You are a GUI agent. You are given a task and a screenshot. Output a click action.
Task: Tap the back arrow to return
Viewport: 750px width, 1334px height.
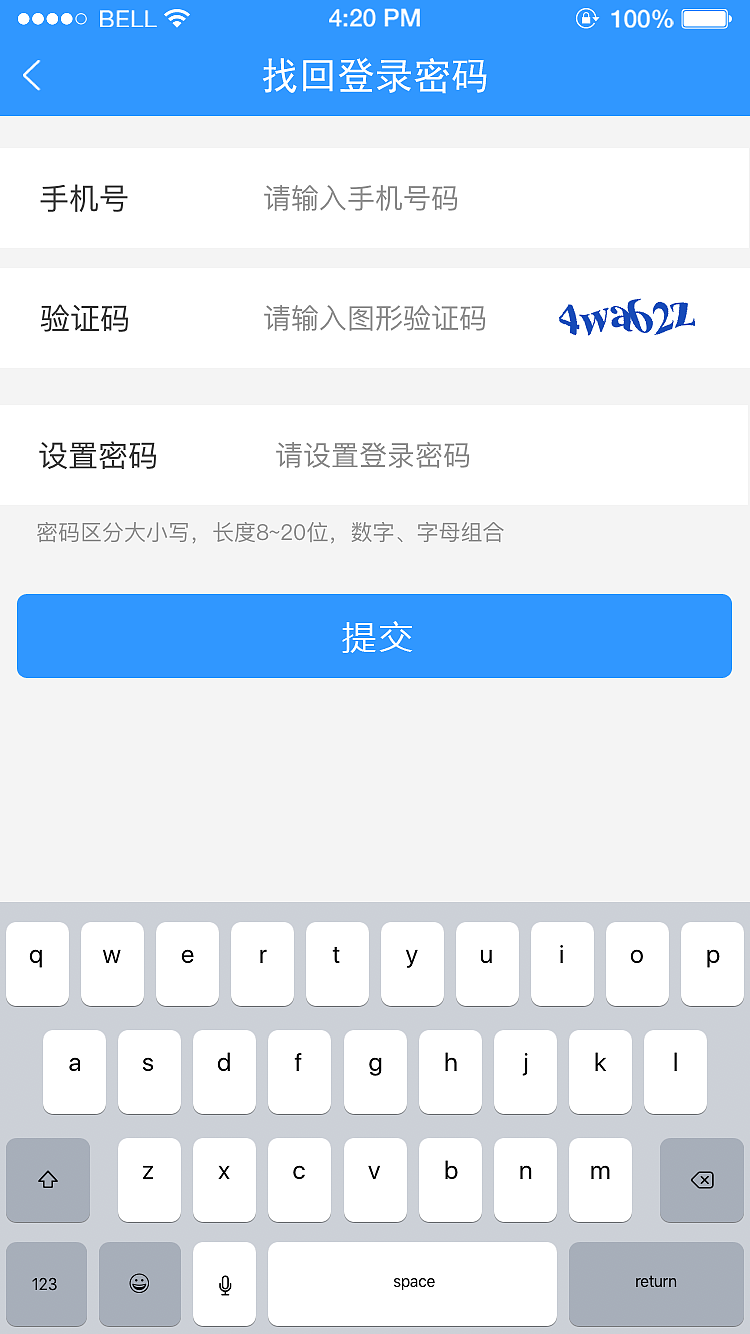31,75
